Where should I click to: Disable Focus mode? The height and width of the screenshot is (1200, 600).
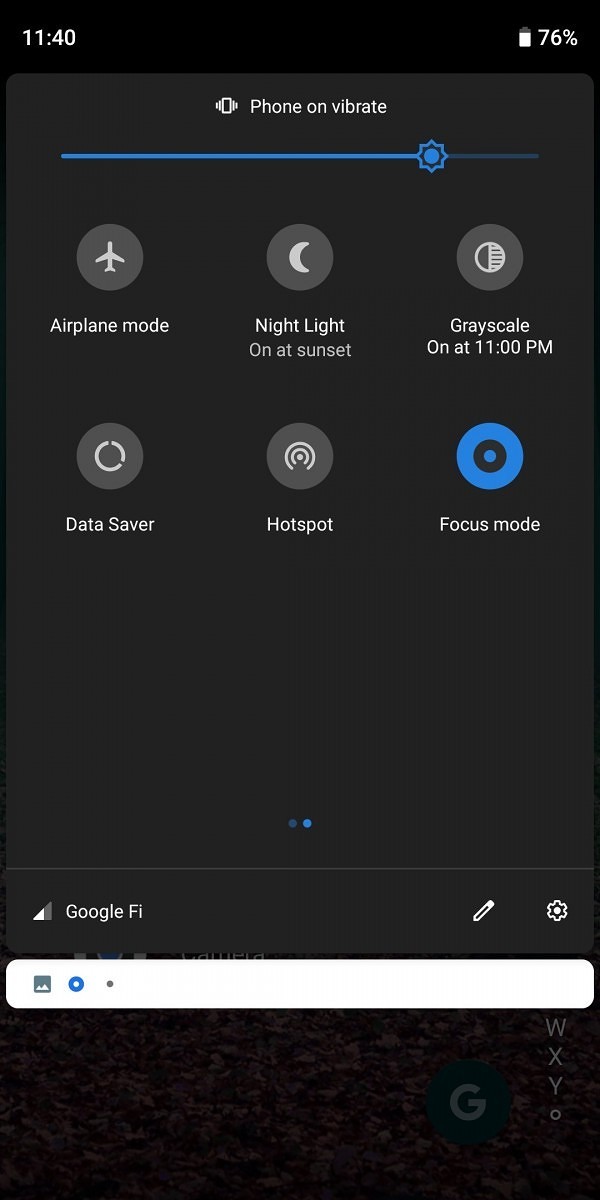(x=490, y=456)
